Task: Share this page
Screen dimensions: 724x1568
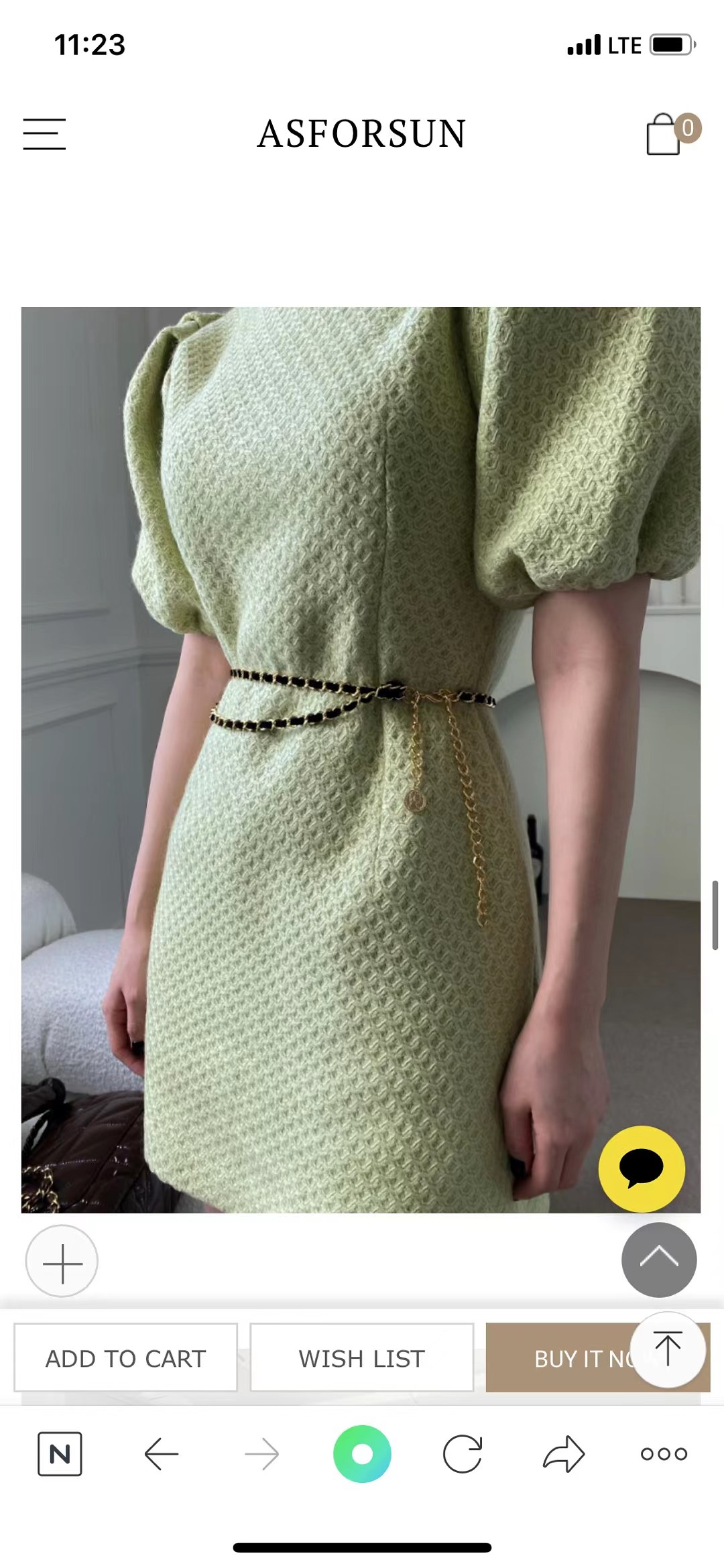Action: [563, 1454]
